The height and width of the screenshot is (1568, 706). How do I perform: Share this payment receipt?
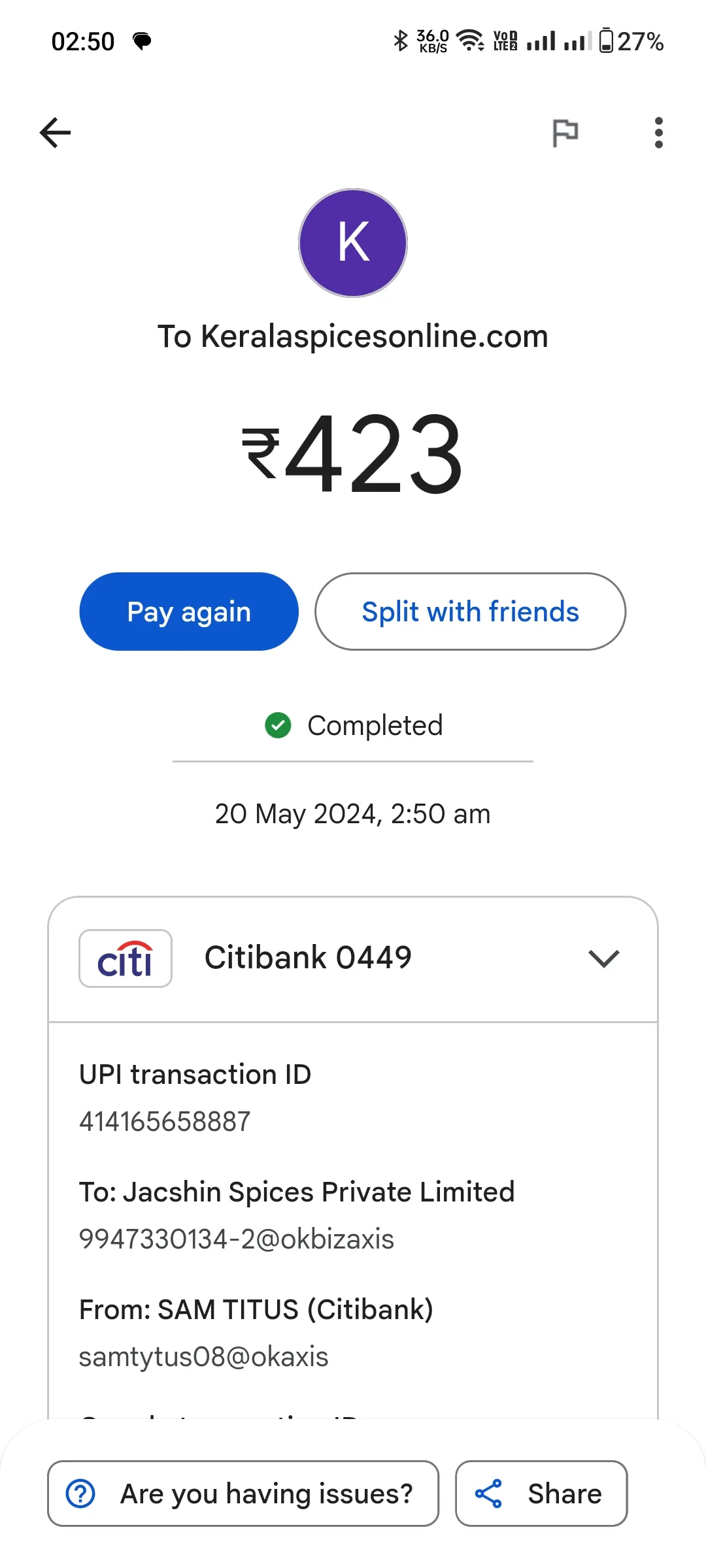point(541,1494)
